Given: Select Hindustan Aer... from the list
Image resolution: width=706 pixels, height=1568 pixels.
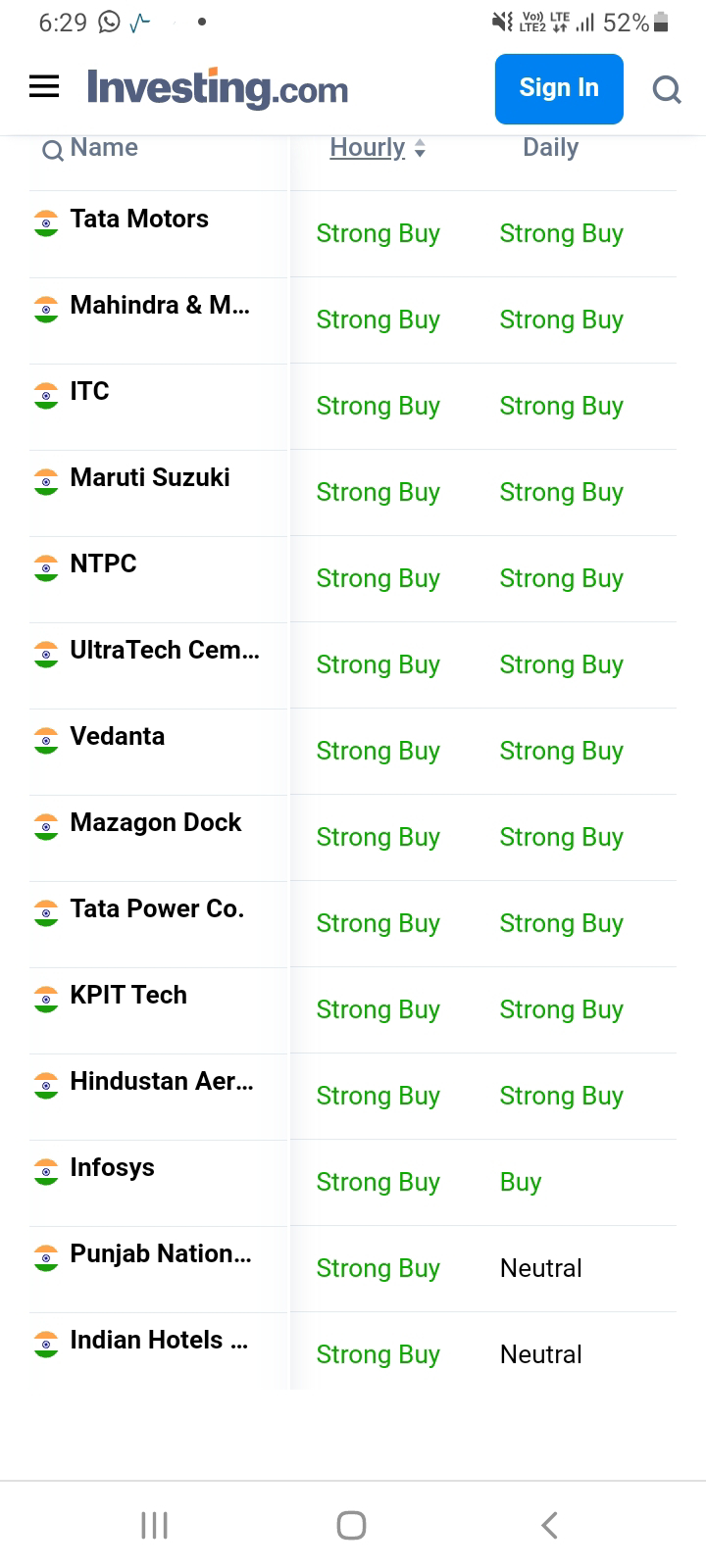Looking at the screenshot, I should [162, 1081].
